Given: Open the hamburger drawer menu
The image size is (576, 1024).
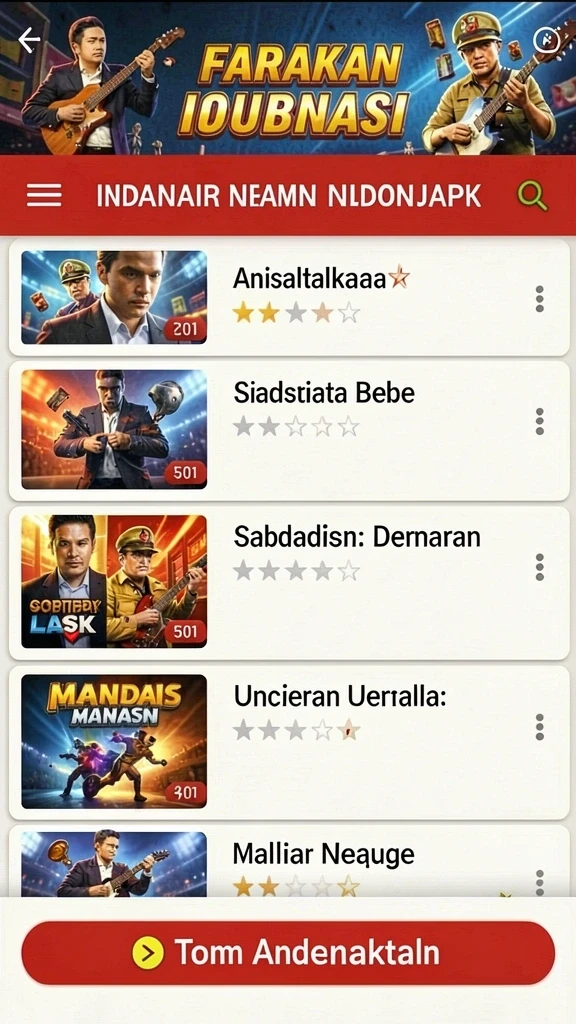Looking at the screenshot, I should (x=44, y=195).
